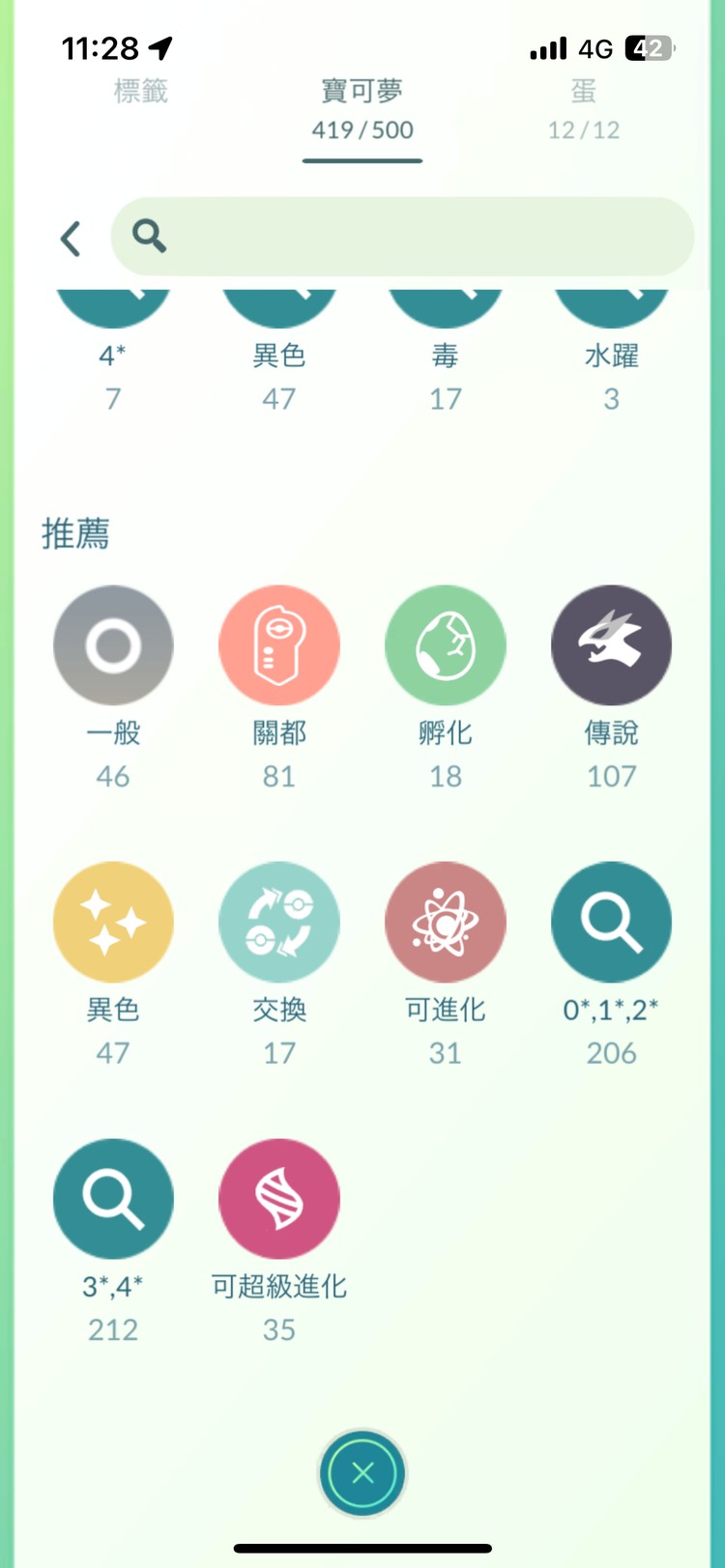Select the 可進化 (Evolvable) filter icon

(445, 921)
